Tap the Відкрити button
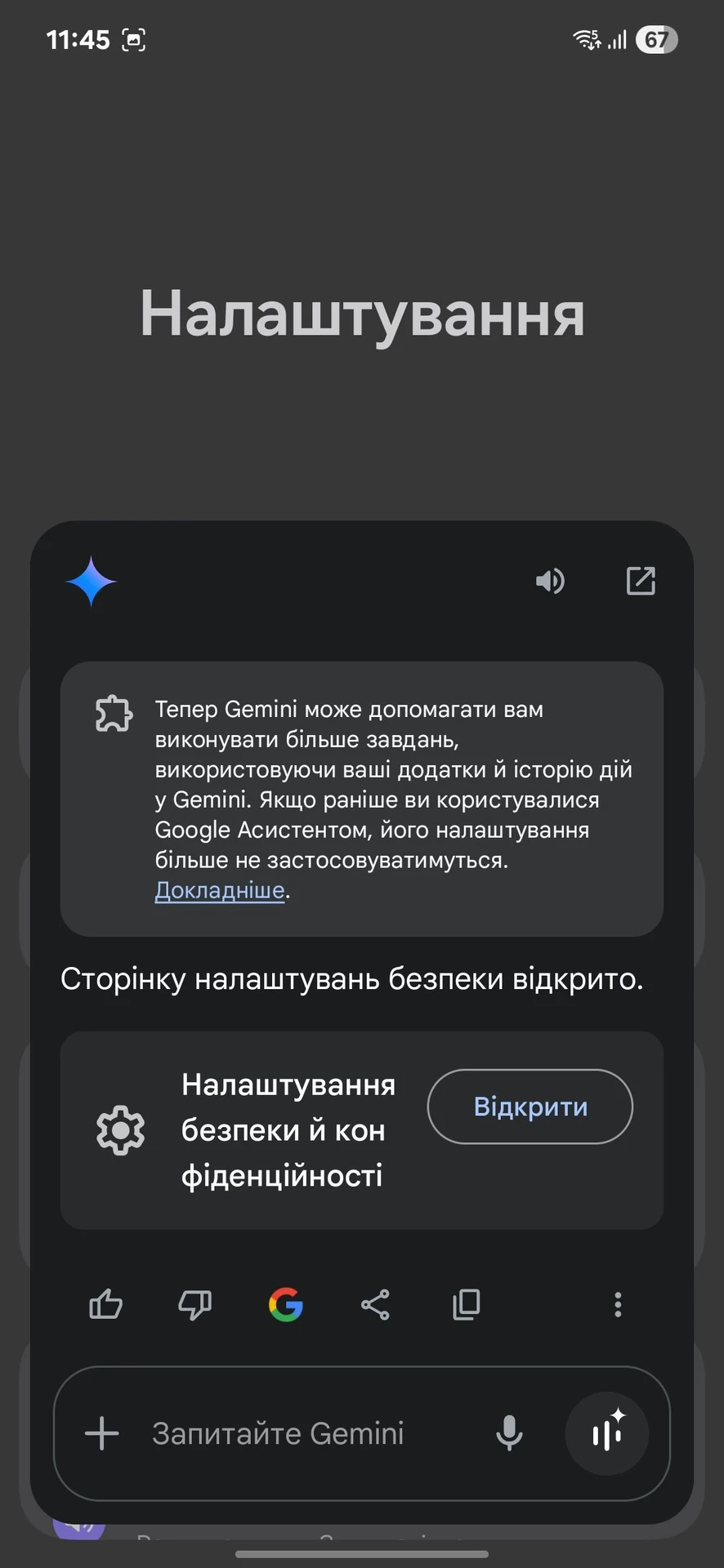 530,1107
